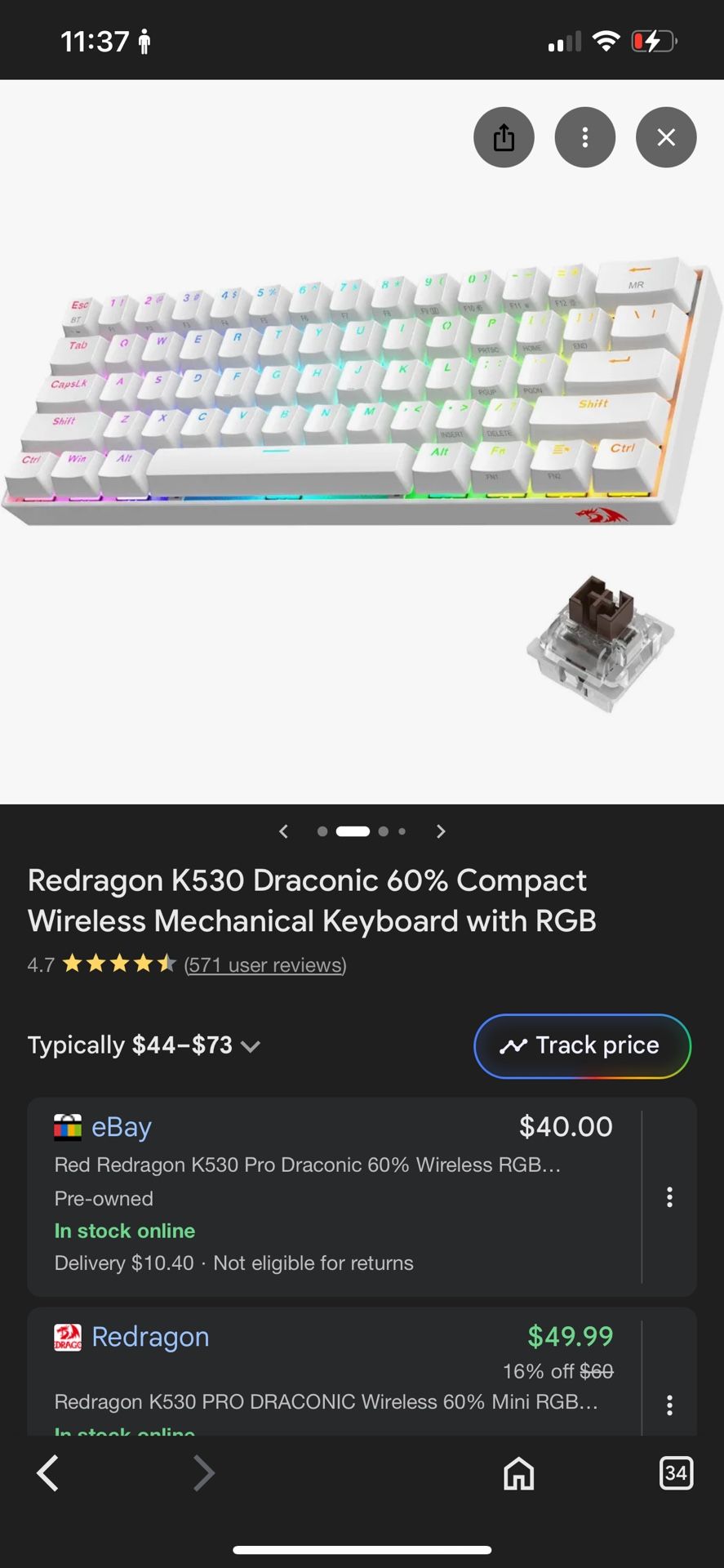This screenshot has width=724, height=1568.
Task: Go back to the previous page
Action: [47, 1473]
